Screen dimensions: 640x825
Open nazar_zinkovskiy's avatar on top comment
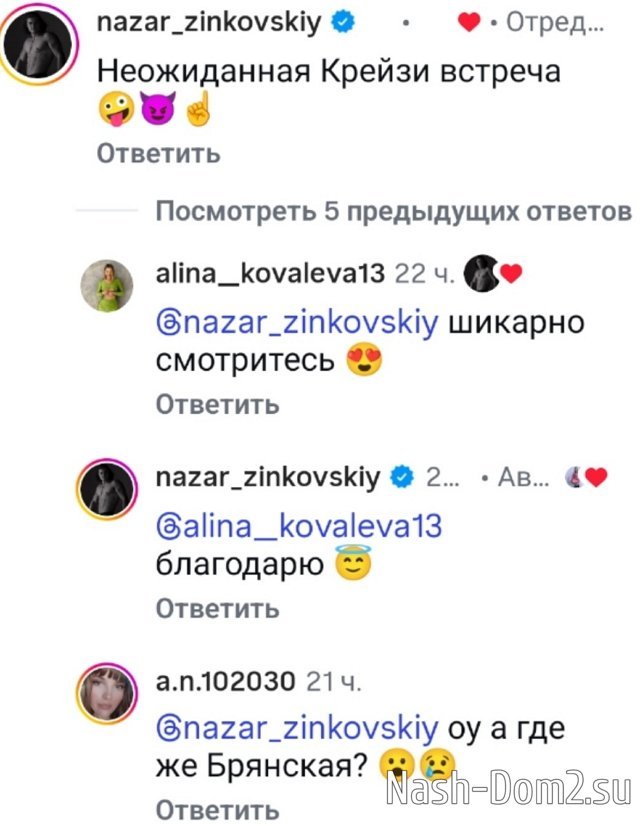38,42
